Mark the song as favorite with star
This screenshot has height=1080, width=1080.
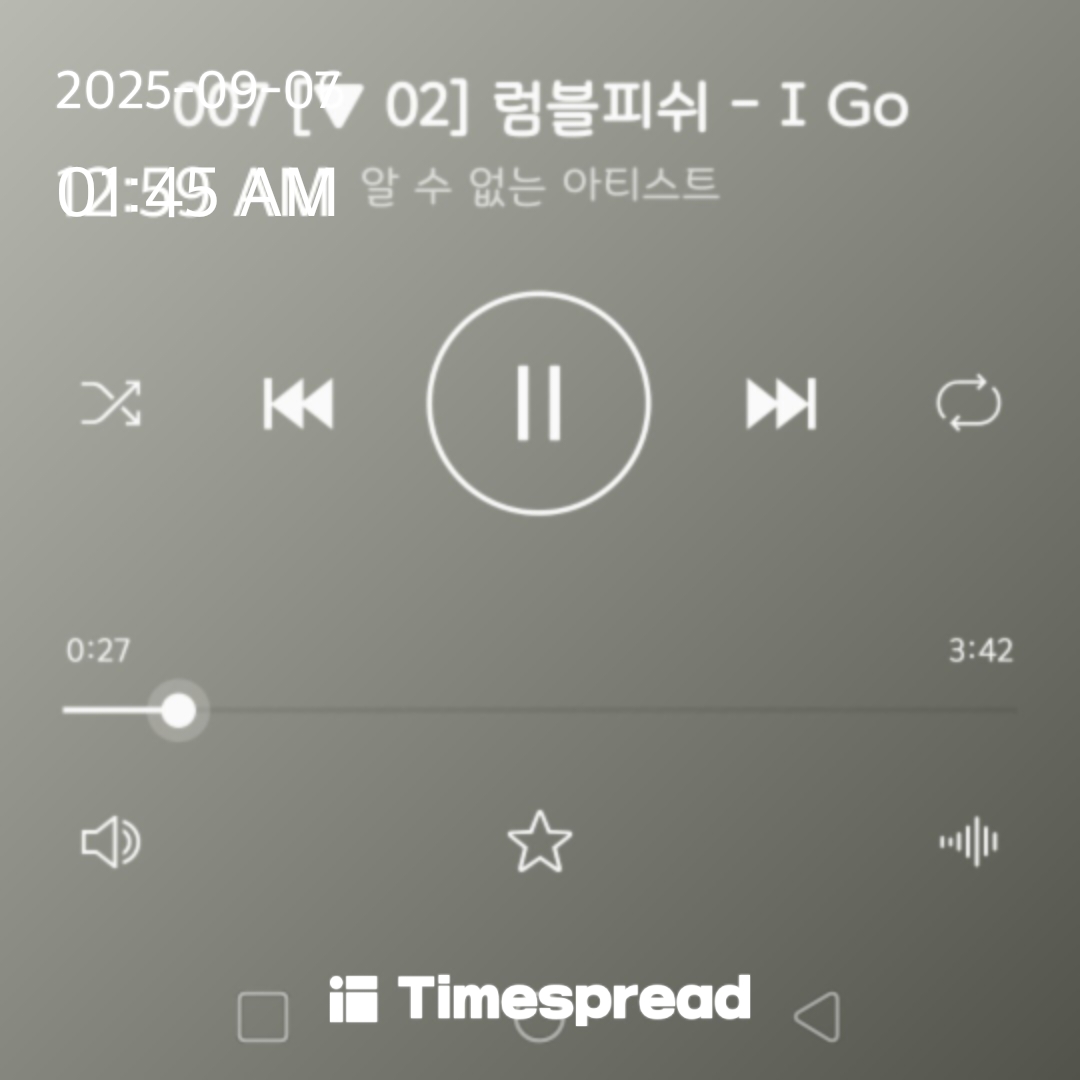pyautogui.click(x=539, y=842)
